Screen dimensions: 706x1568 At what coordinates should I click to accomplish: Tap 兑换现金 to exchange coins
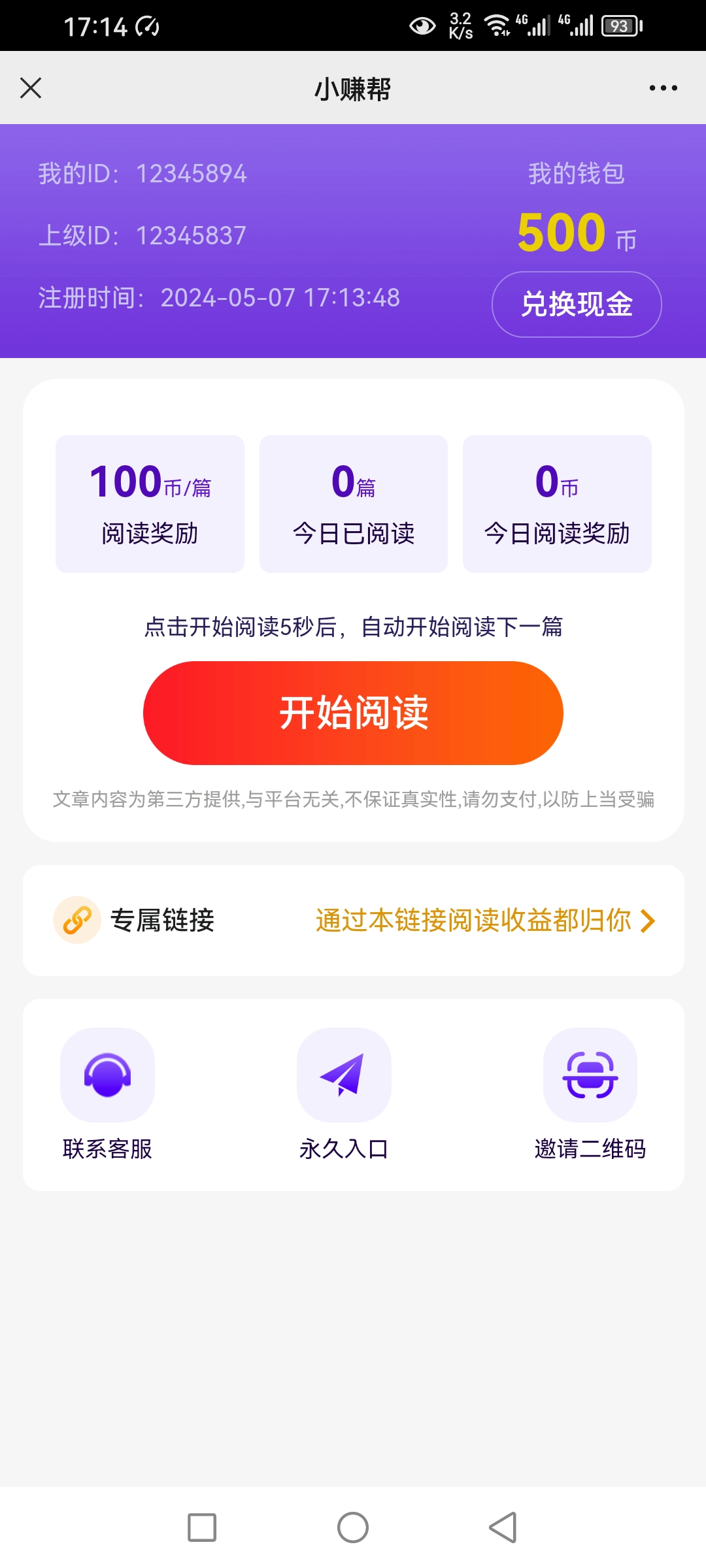[x=577, y=304]
